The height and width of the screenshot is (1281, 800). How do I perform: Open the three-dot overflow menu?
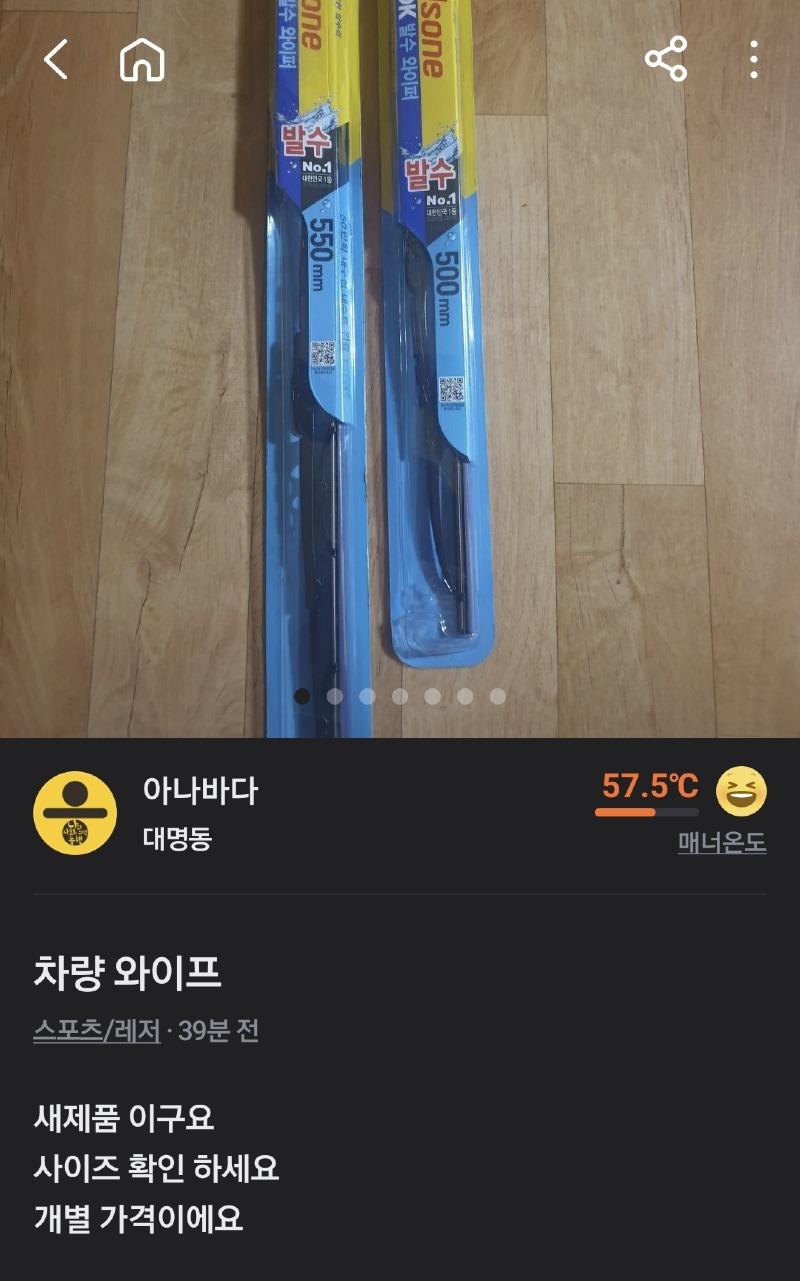[756, 61]
